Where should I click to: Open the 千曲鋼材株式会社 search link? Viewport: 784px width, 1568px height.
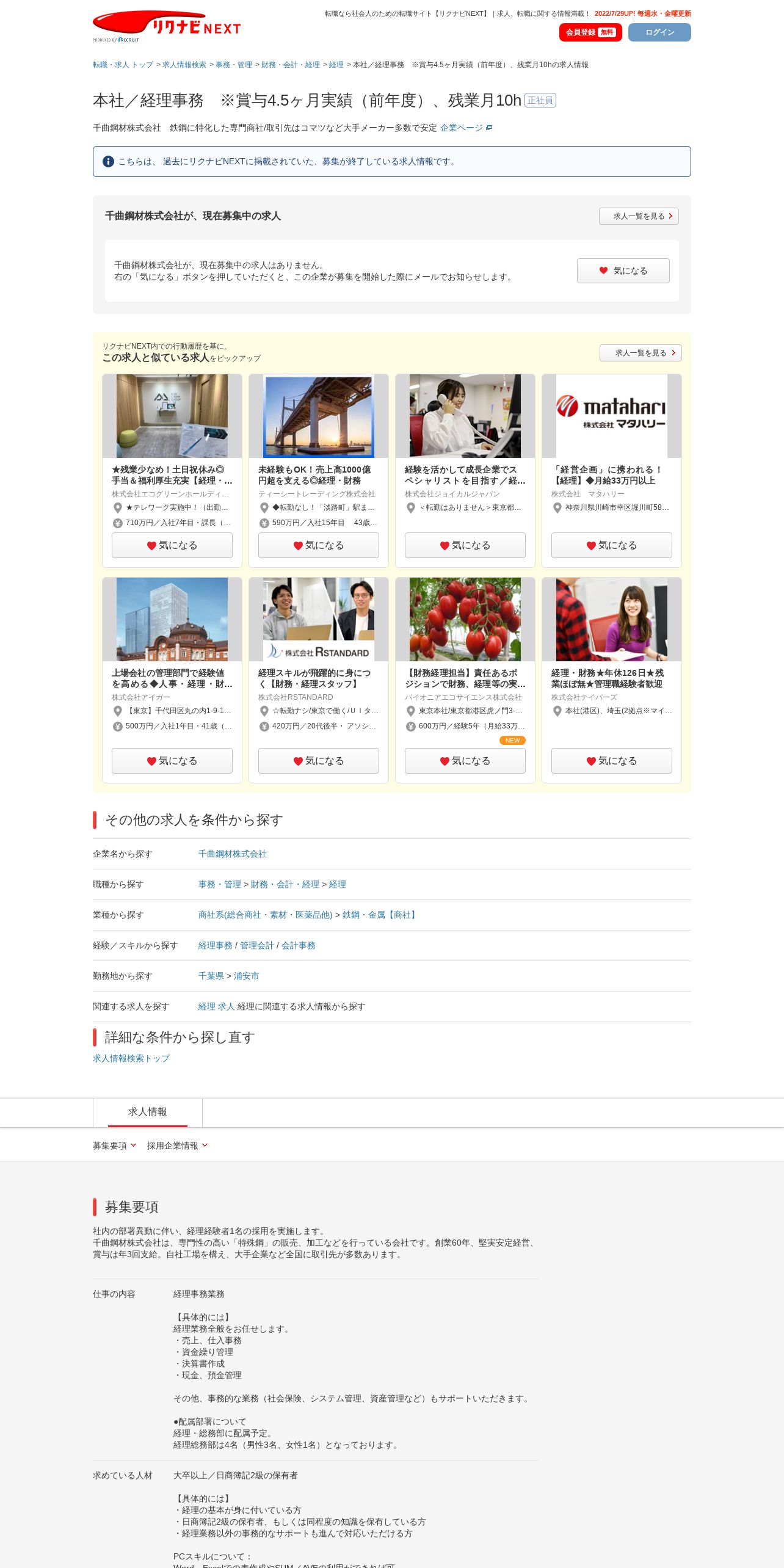[x=232, y=854]
